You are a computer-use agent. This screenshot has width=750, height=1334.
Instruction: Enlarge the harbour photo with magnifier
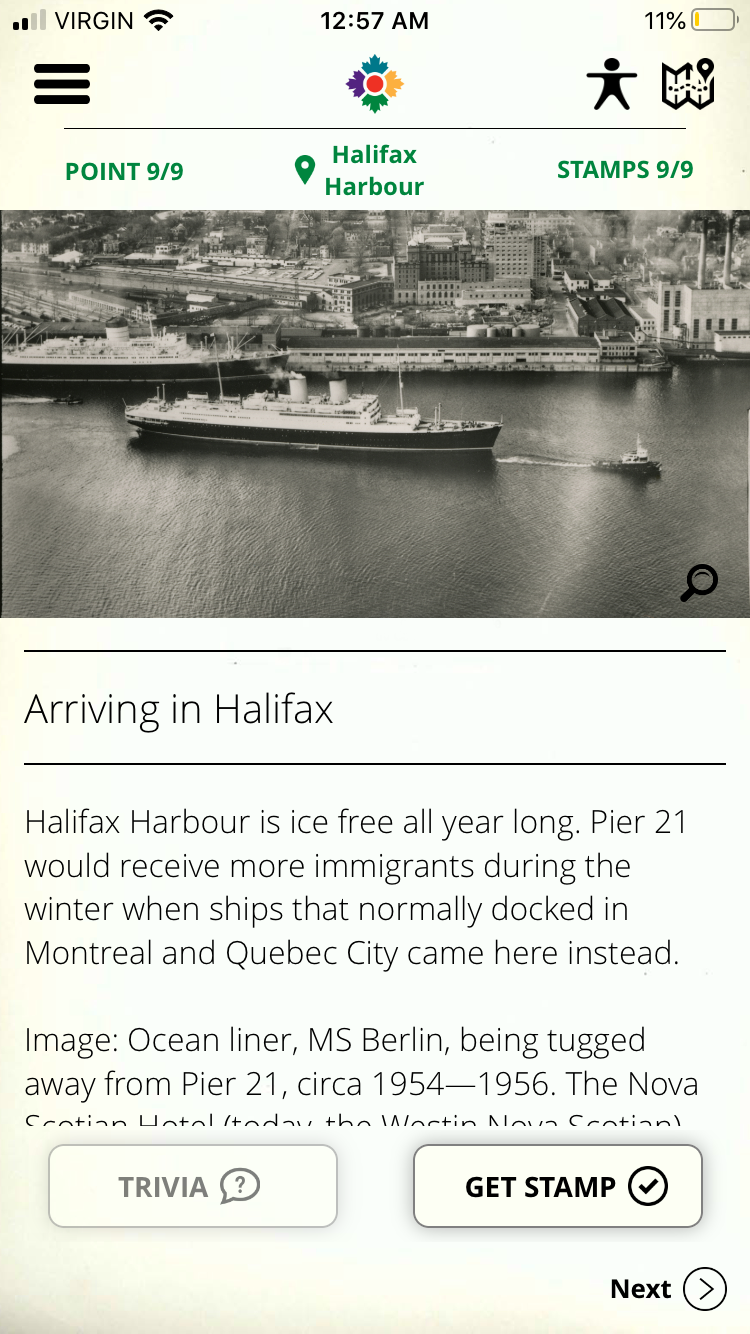point(698,582)
